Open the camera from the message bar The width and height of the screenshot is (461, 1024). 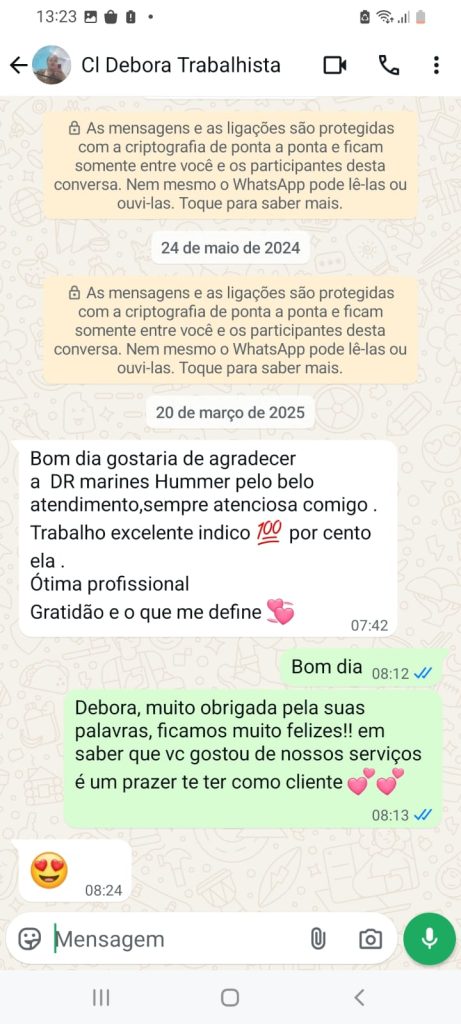point(370,939)
